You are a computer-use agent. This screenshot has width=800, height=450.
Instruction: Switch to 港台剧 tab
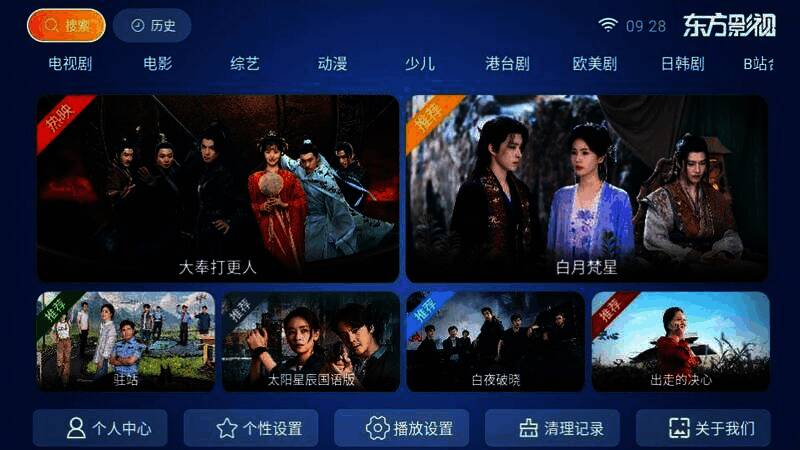[507, 64]
